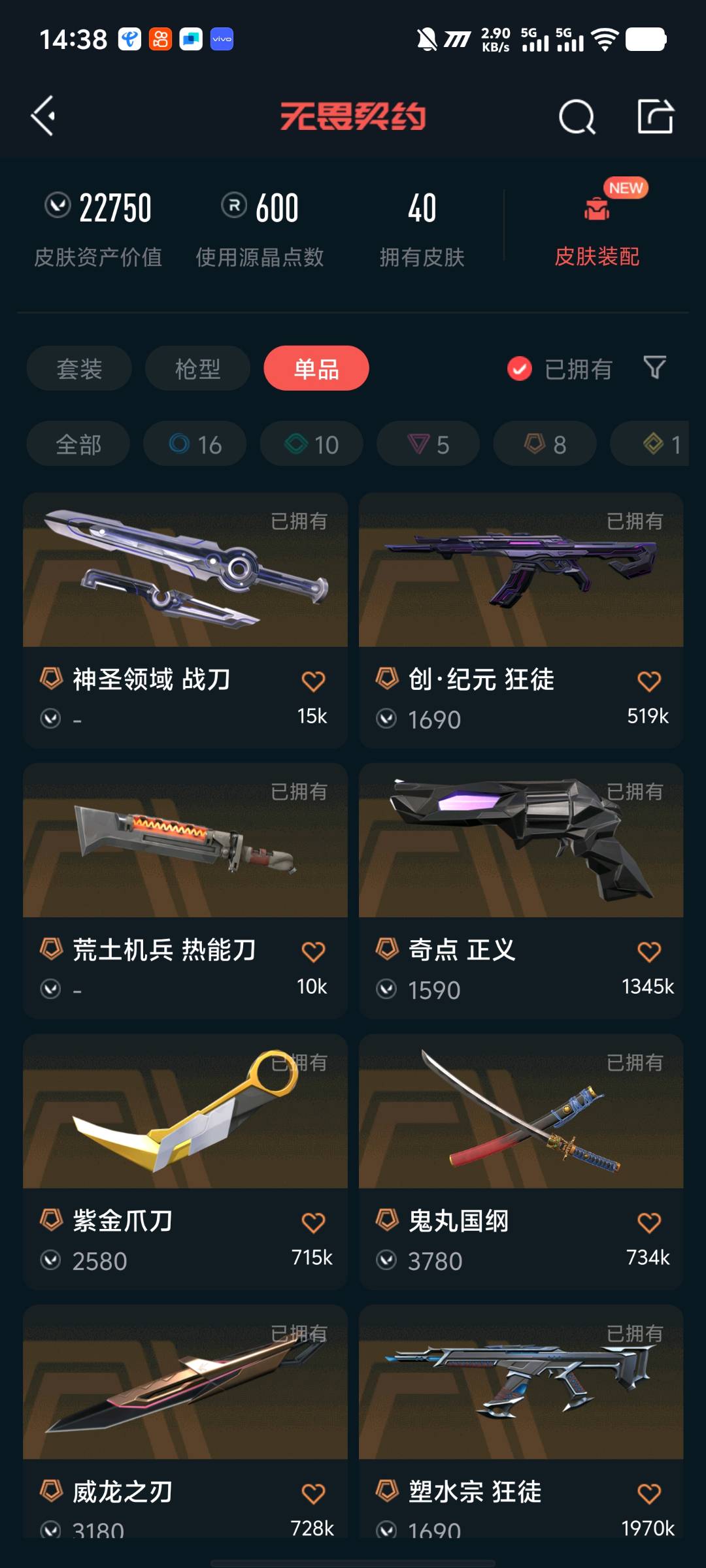Filter by the blue tier chip with 16
Screen dimensions: 706x1568
coord(195,444)
